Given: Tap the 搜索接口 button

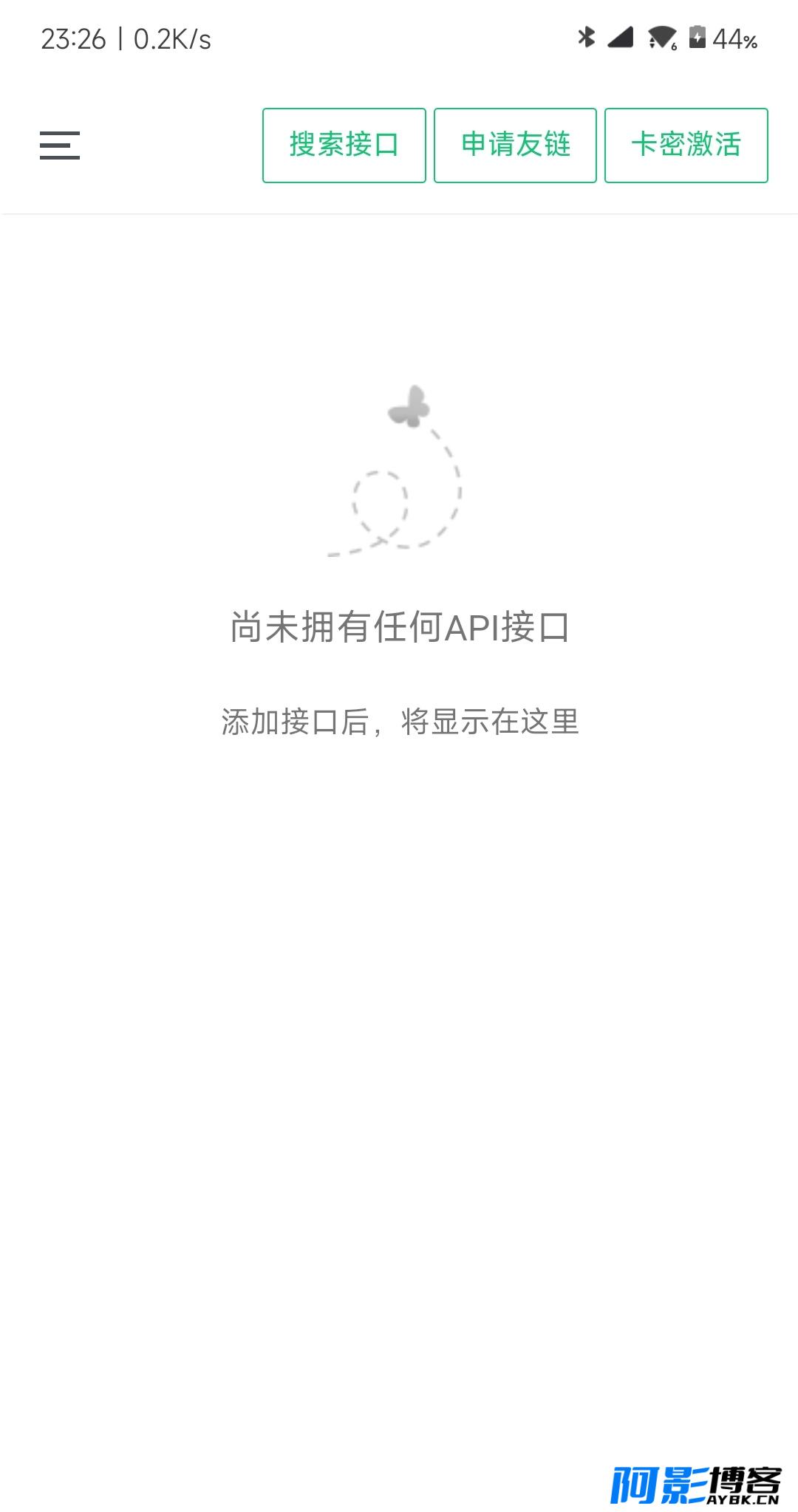Looking at the screenshot, I should [x=344, y=146].
